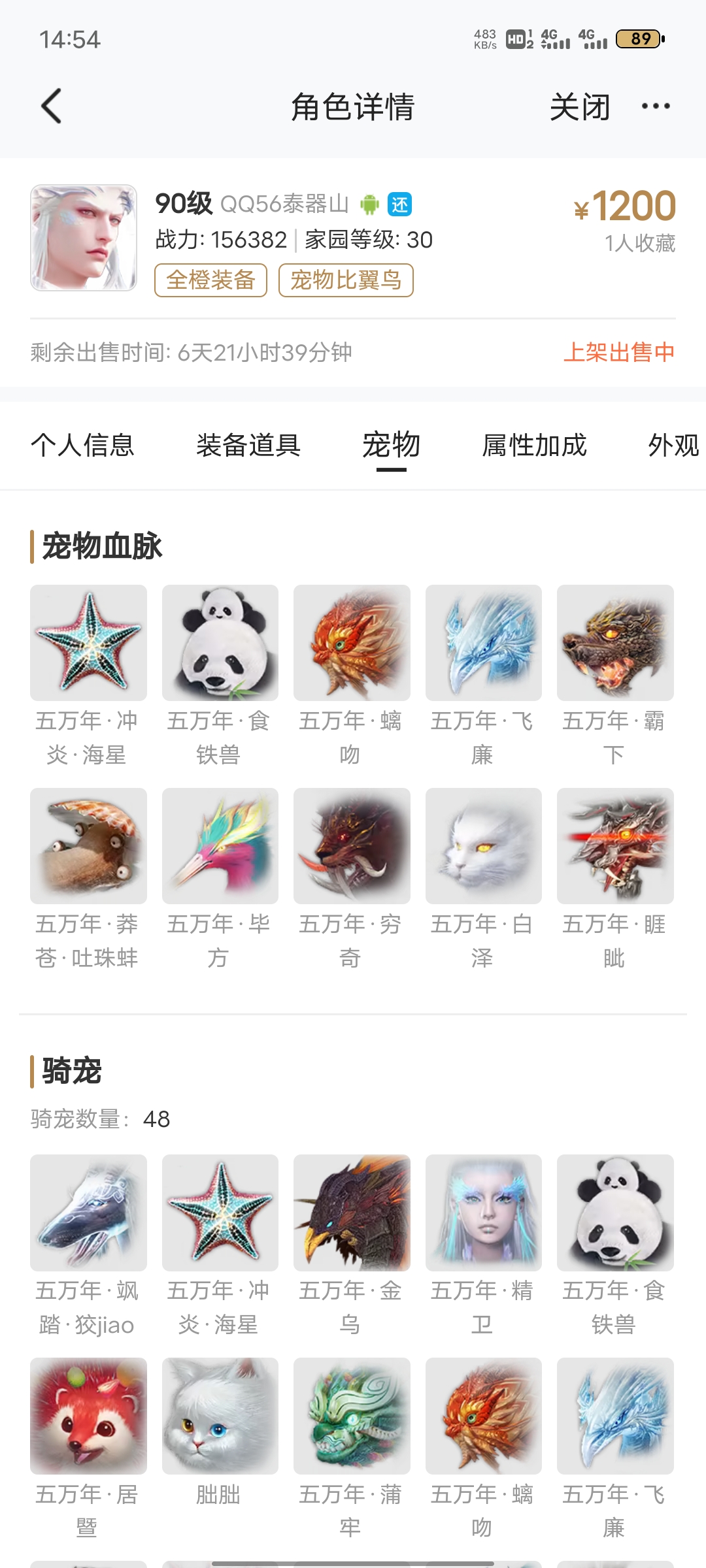The width and height of the screenshot is (706, 1568).
Task: Open the 属性加成 tab
Action: (534, 446)
